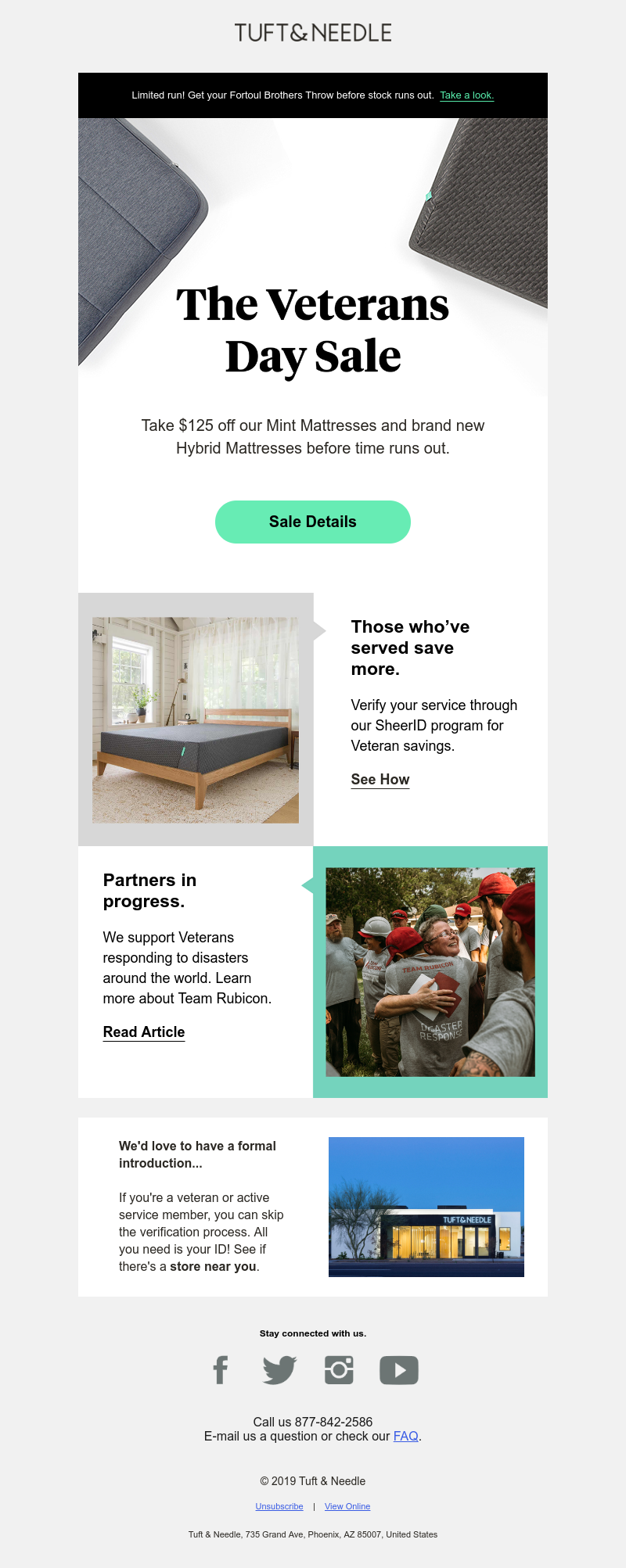The image size is (626, 1568).
Task: Tap the Unsubscribe link
Action: tap(279, 1506)
